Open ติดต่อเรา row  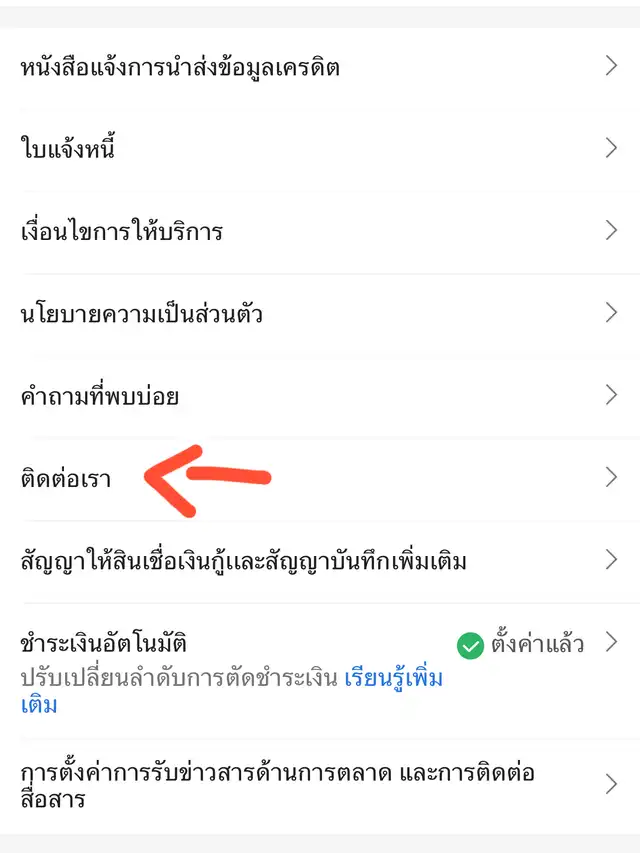(x=66, y=478)
